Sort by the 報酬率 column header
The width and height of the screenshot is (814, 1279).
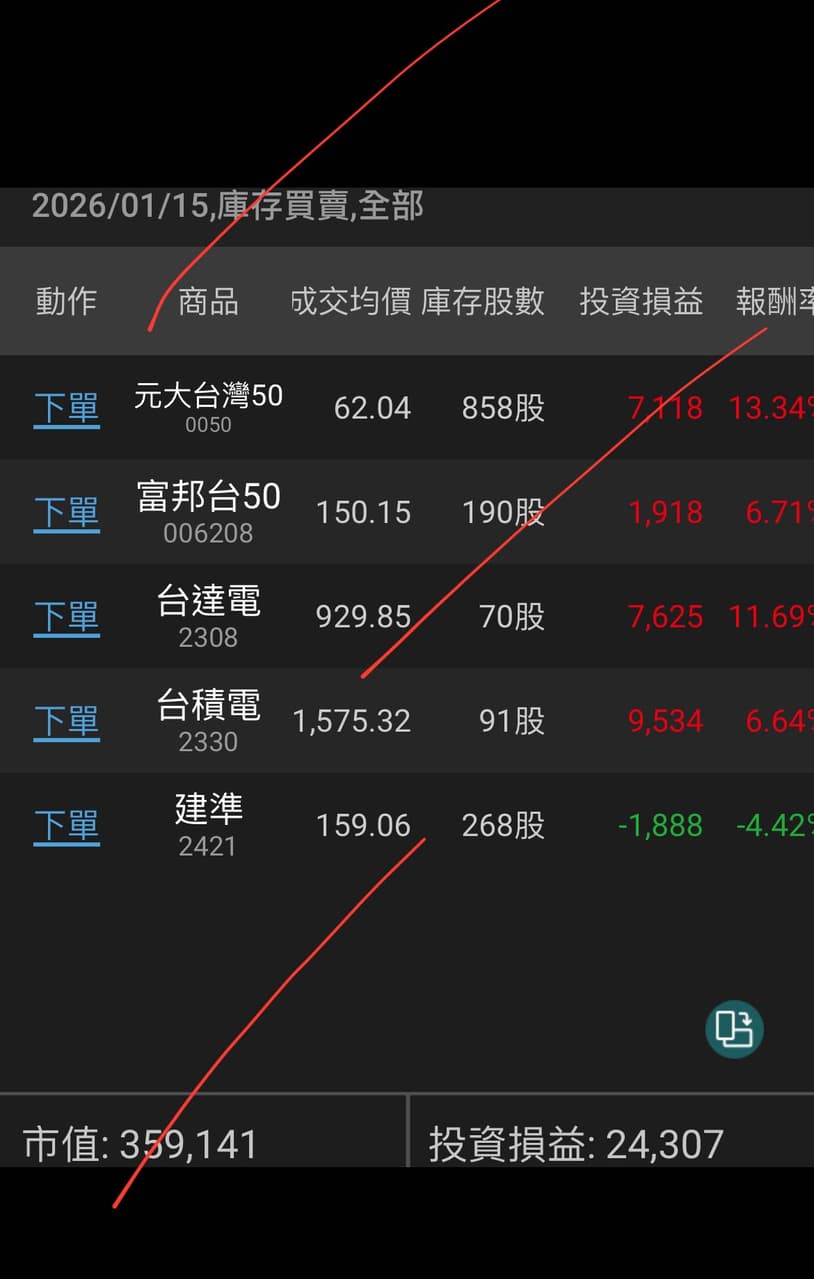(x=780, y=302)
